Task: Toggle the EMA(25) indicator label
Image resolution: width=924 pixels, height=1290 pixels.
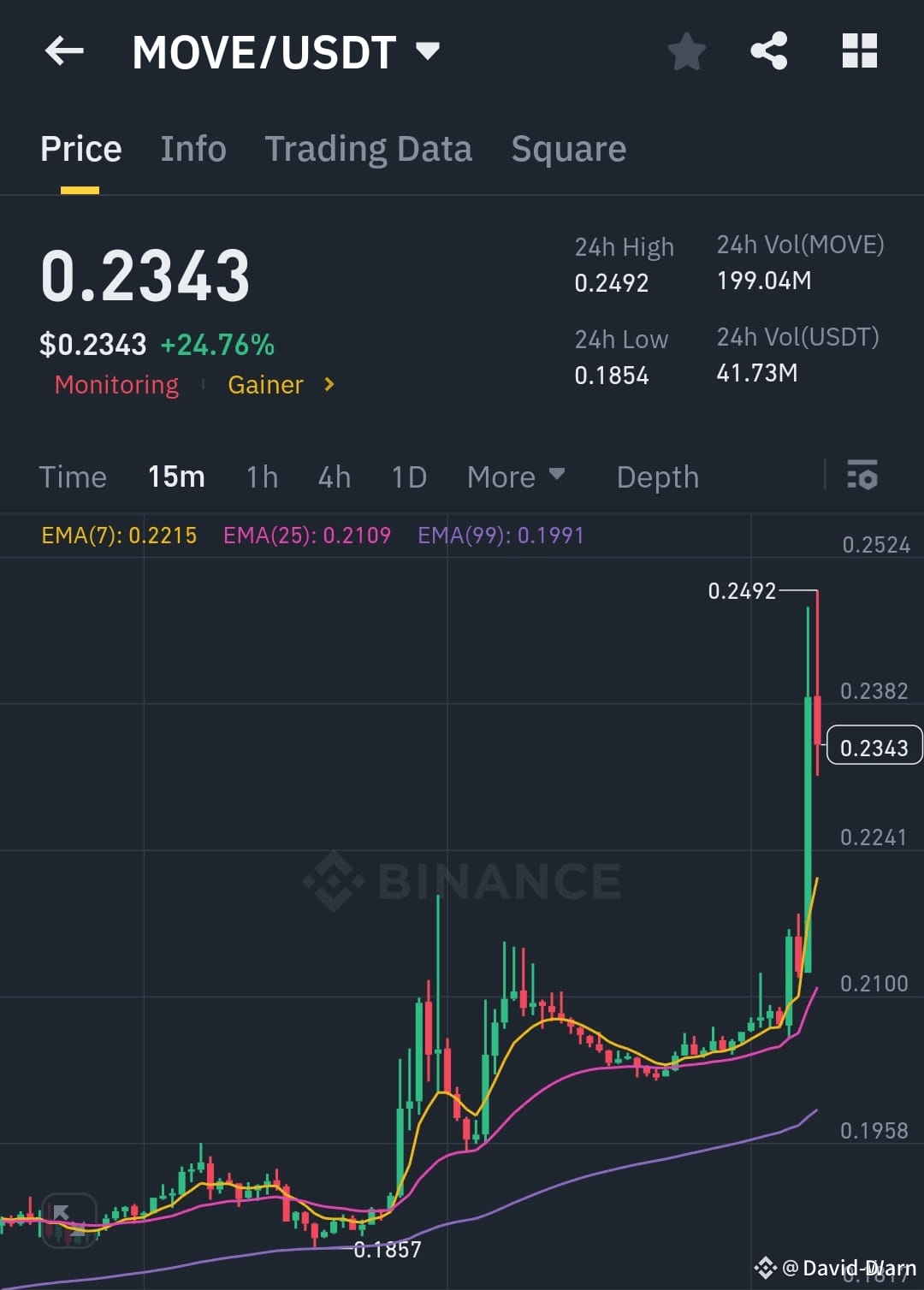Action: (x=306, y=534)
